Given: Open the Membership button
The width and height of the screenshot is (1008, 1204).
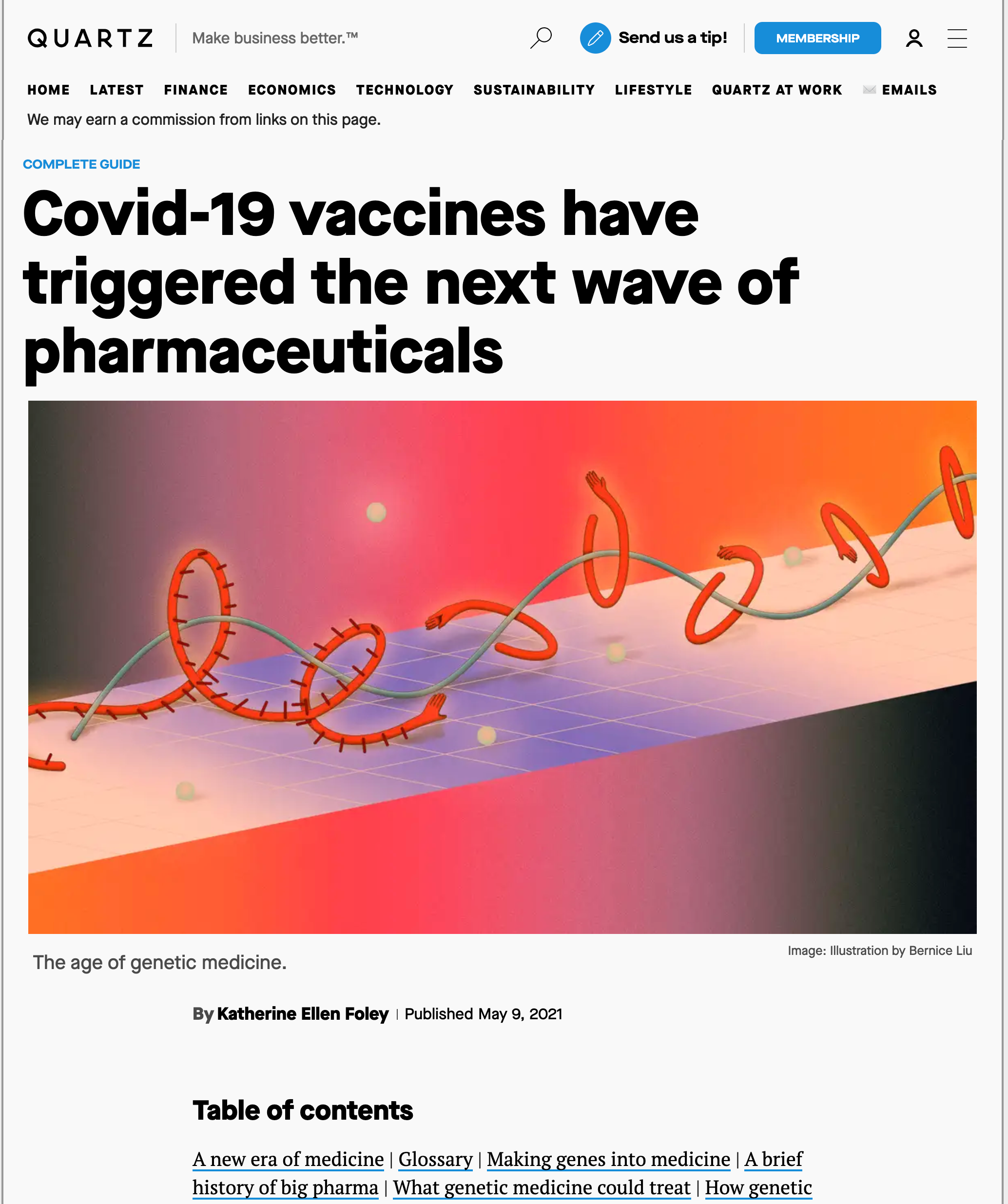Looking at the screenshot, I should 817,38.
